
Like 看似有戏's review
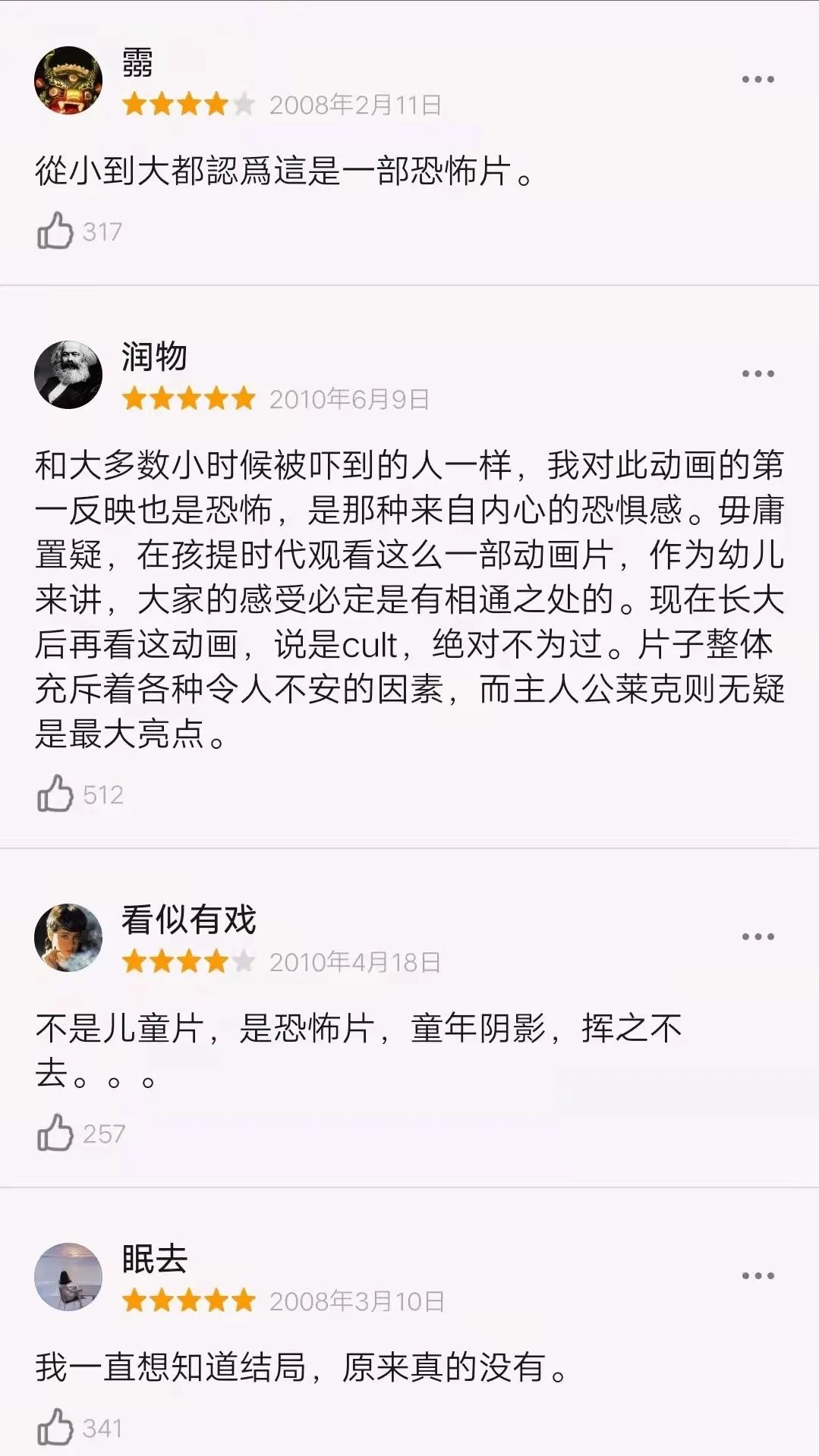tap(55, 1133)
